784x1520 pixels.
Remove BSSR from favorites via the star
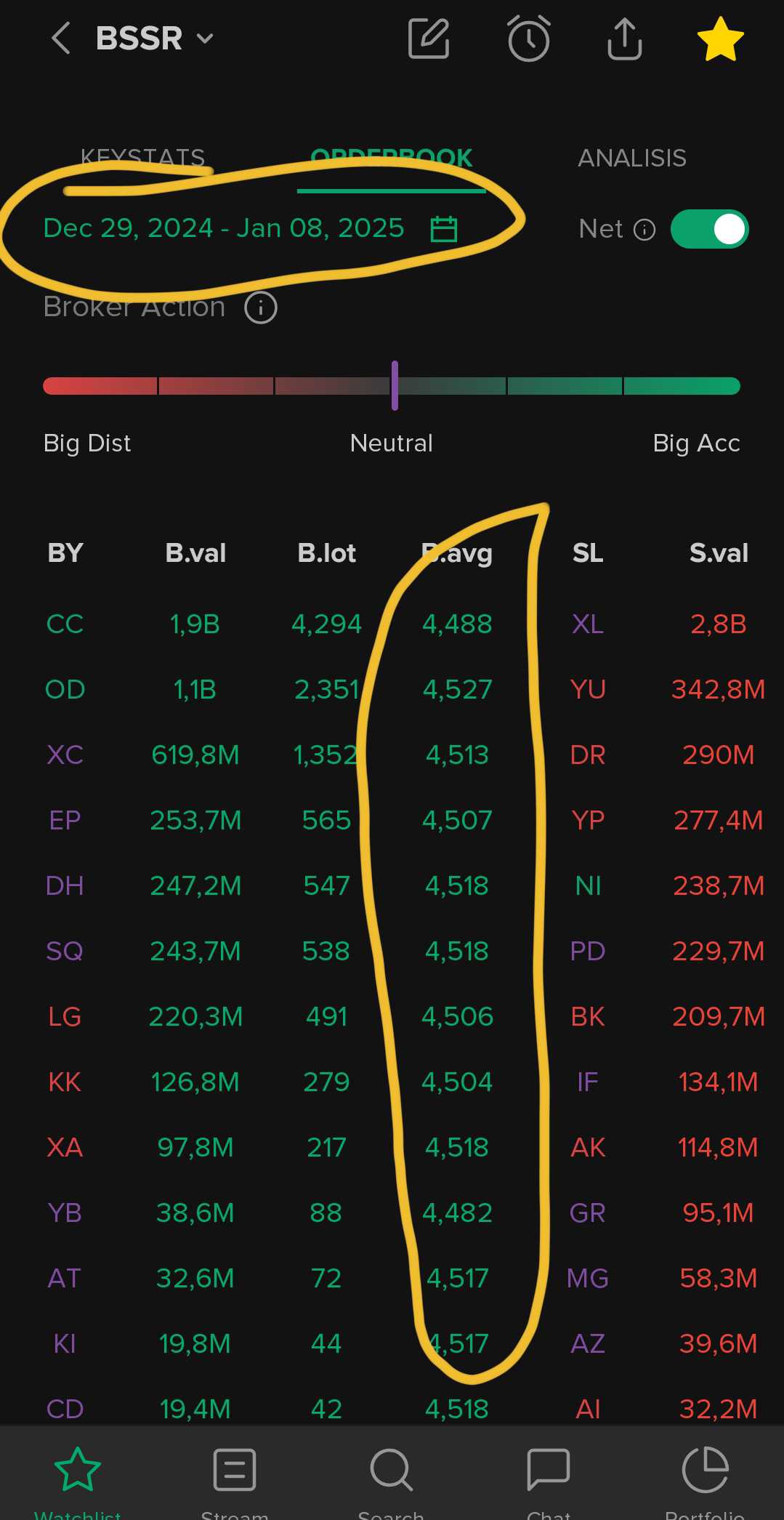pyautogui.click(x=720, y=39)
